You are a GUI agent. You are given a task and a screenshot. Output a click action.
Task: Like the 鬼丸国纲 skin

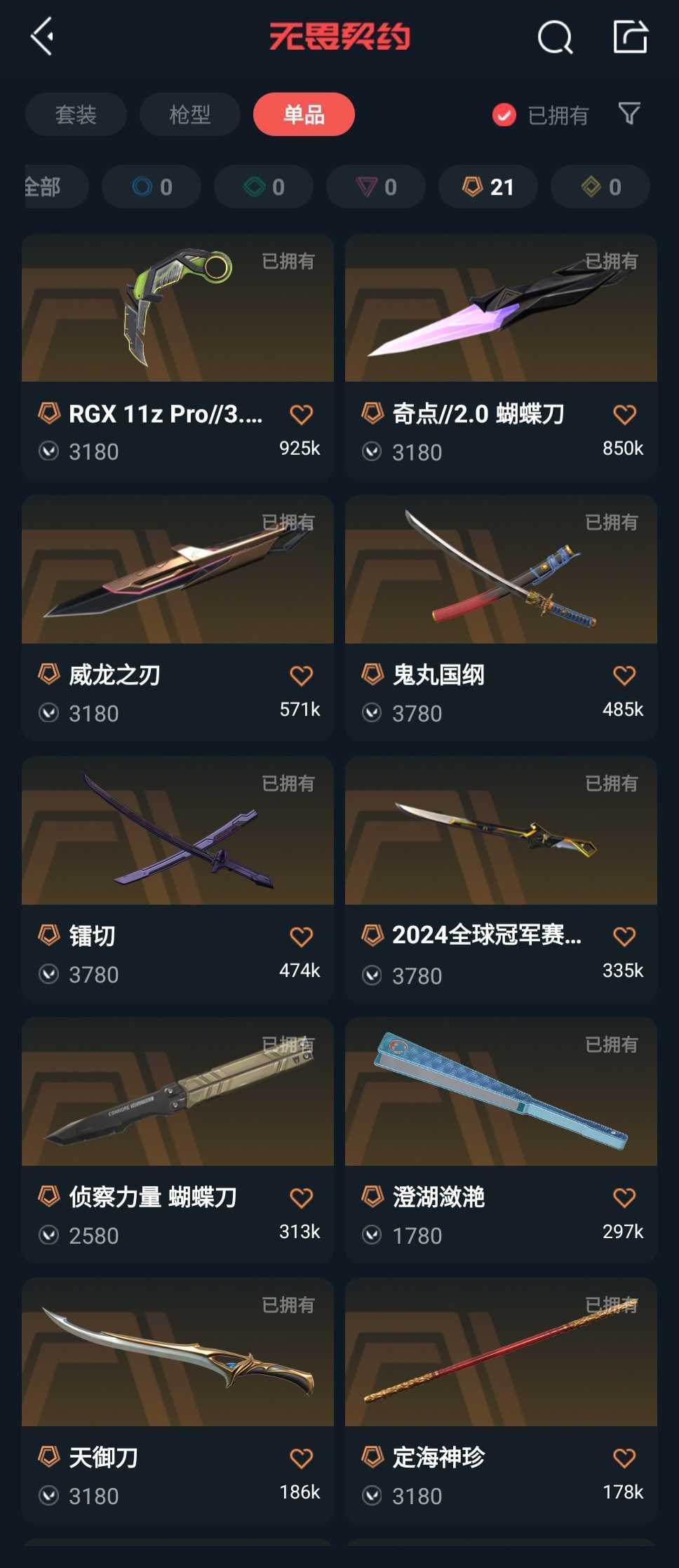tap(624, 676)
